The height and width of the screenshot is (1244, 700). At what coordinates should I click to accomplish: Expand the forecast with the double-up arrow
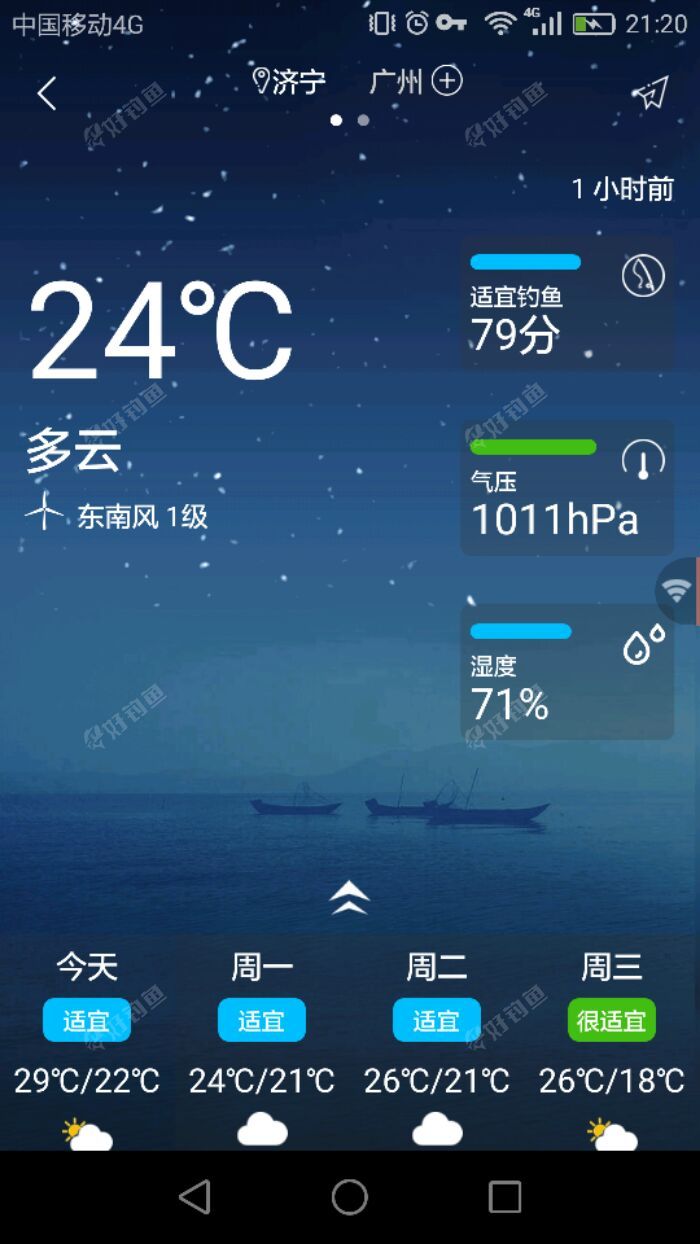pos(349,897)
